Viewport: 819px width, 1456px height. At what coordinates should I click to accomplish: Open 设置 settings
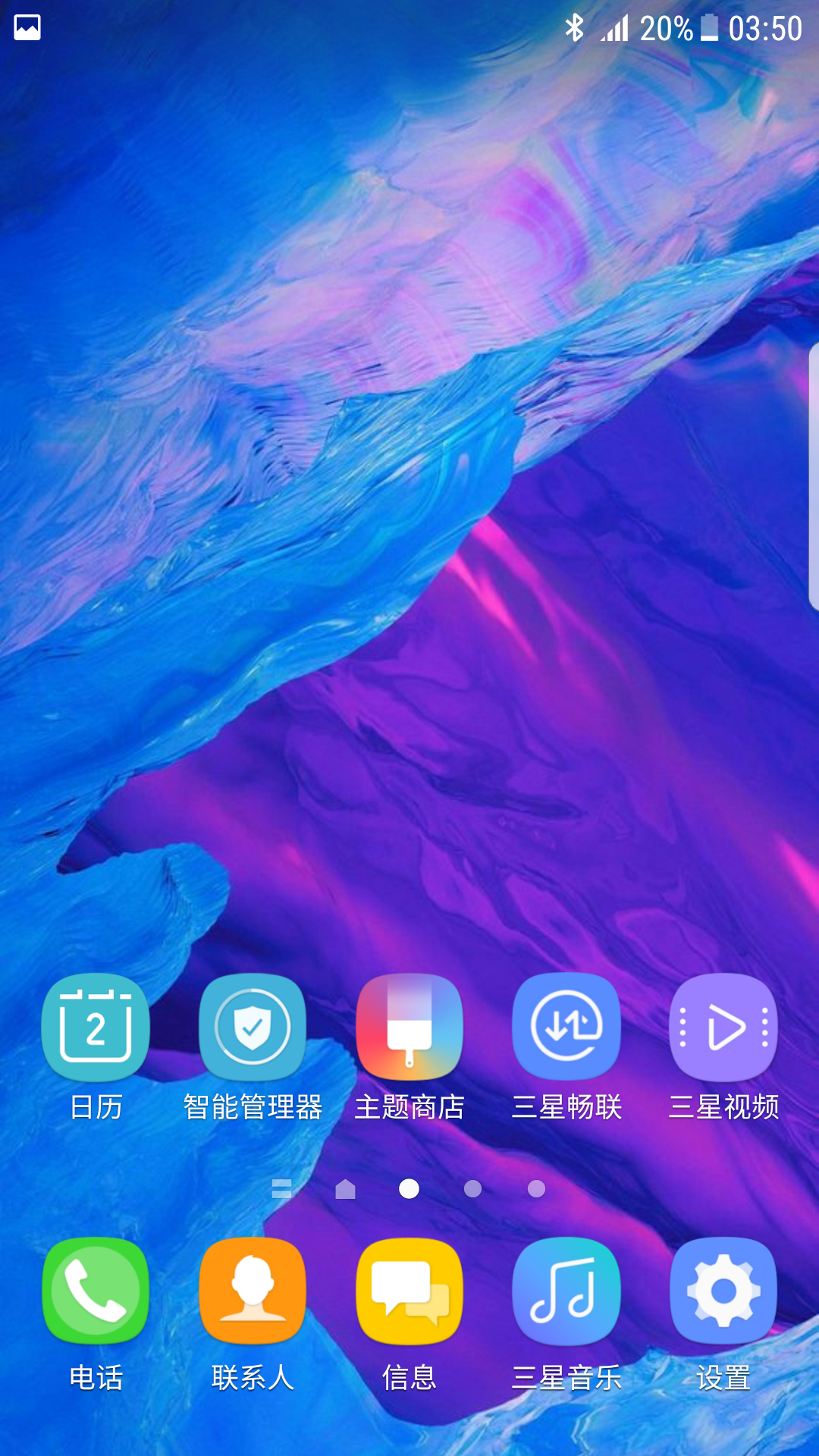pos(723,1291)
